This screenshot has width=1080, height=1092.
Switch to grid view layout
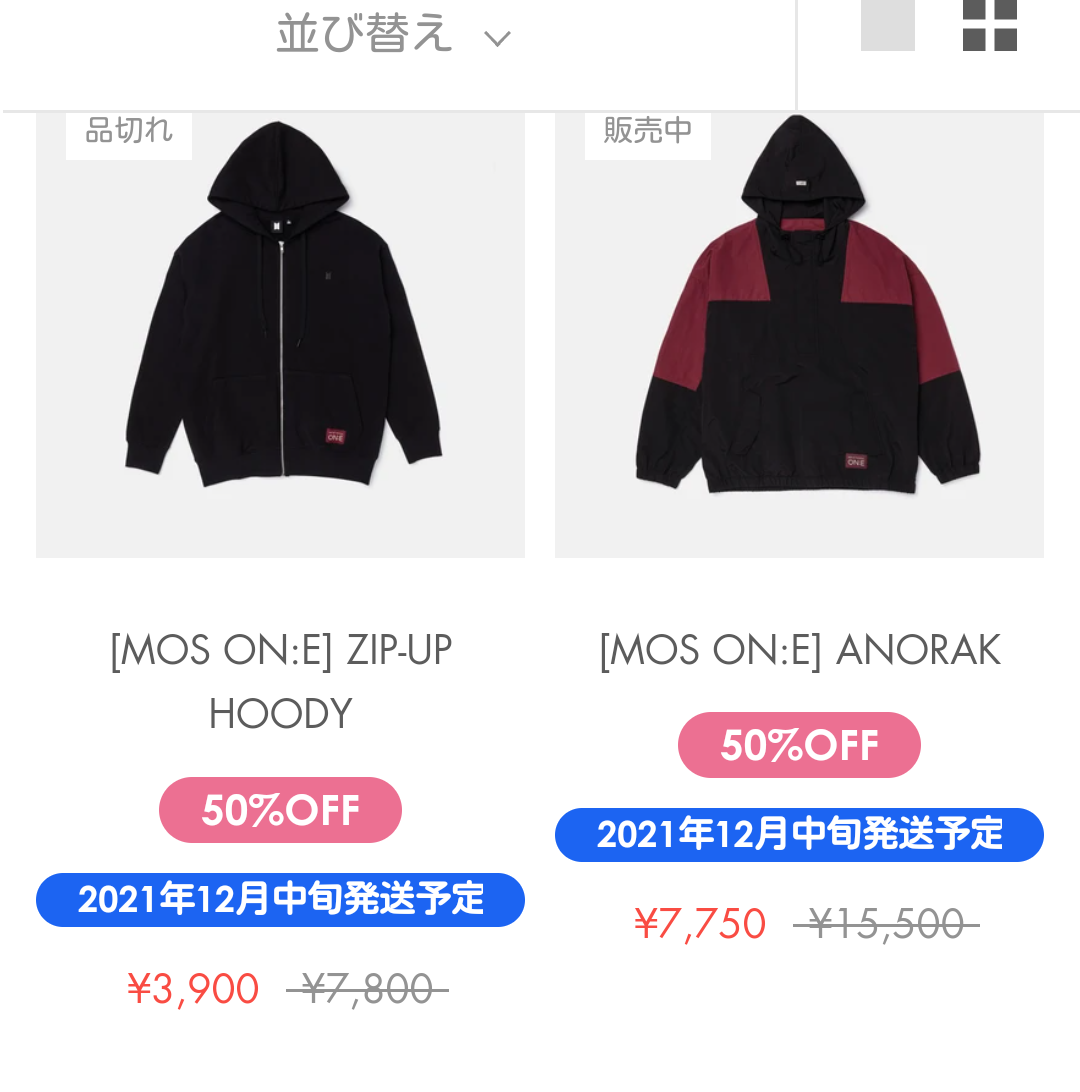(x=989, y=26)
